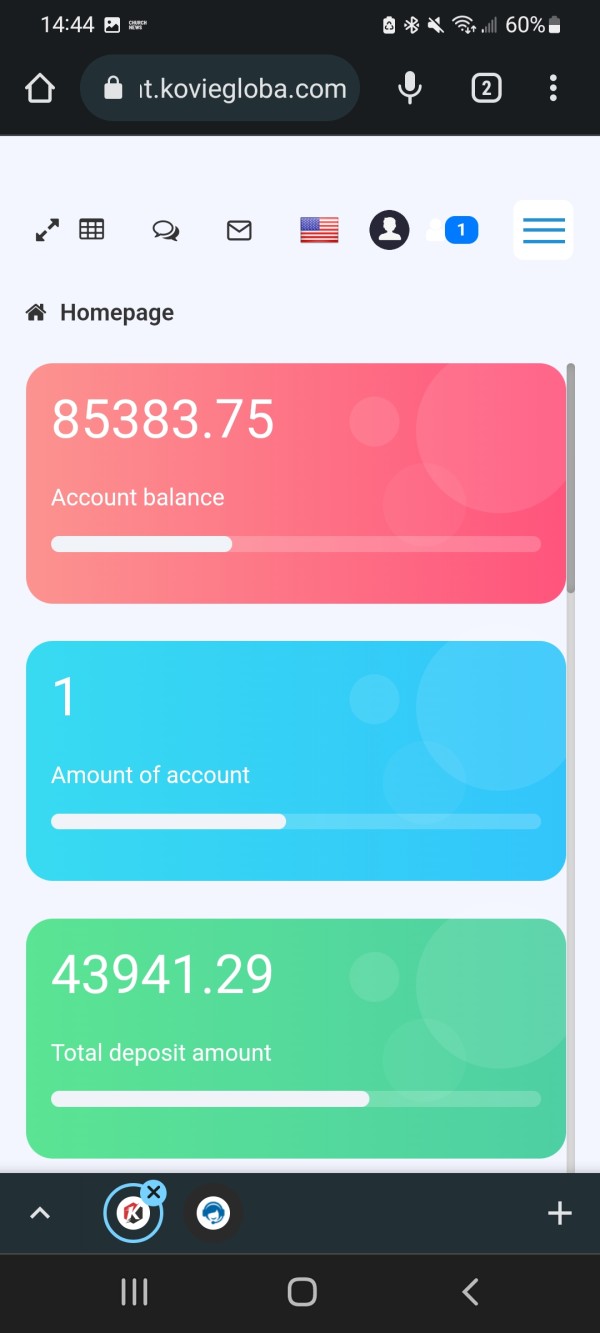Start voice search with the microphone
This screenshot has height=1333, width=600.
409,89
